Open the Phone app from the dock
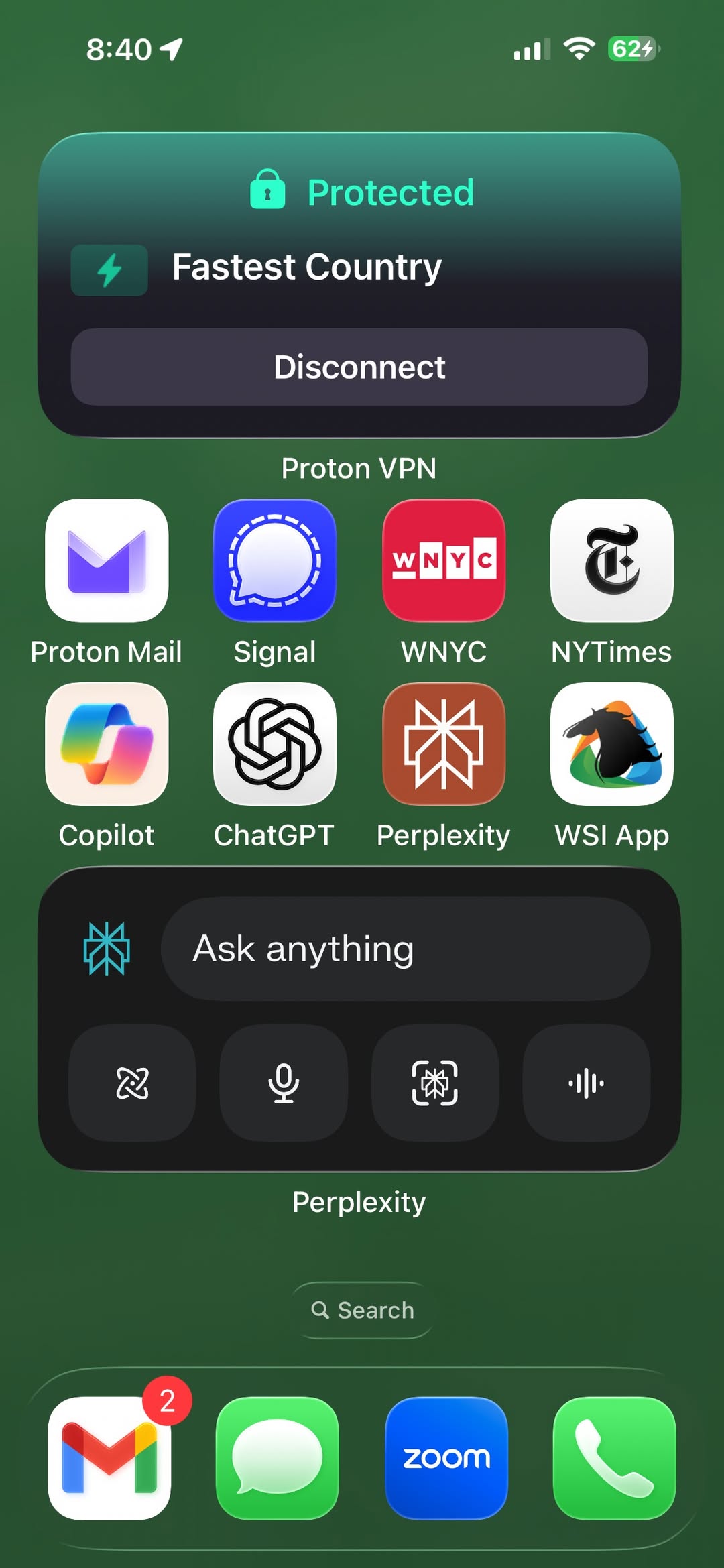The width and height of the screenshot is (724, 1568). (x=614, y=1458)
